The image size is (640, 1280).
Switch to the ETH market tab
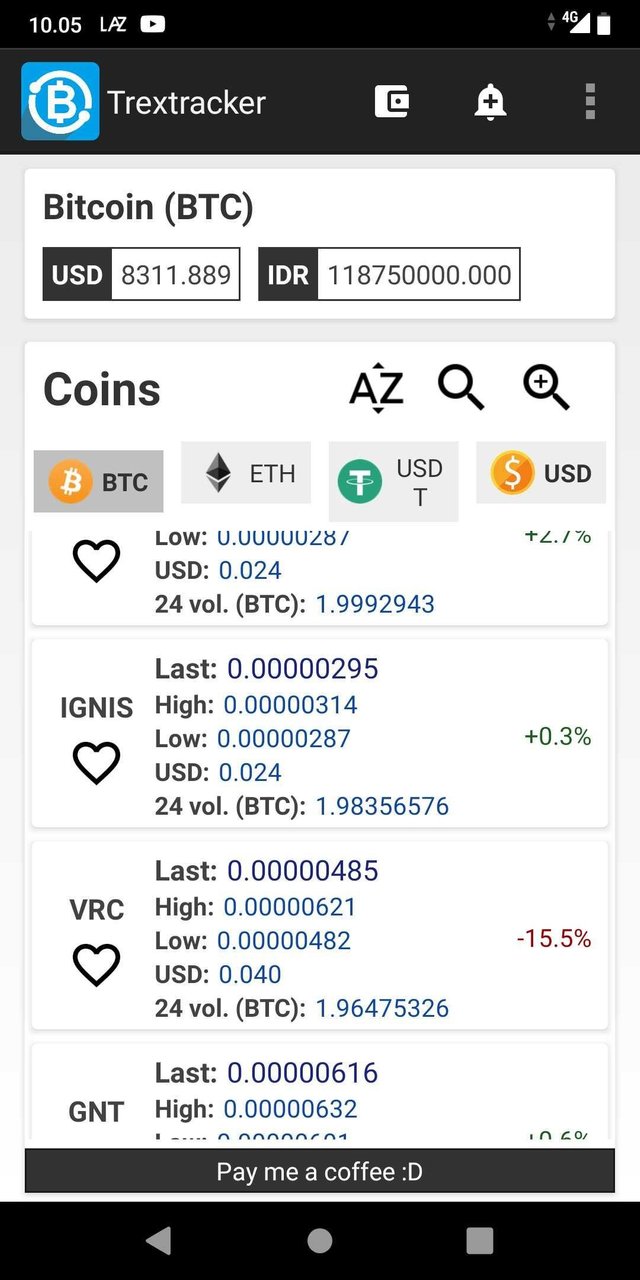tap(246, 473)
